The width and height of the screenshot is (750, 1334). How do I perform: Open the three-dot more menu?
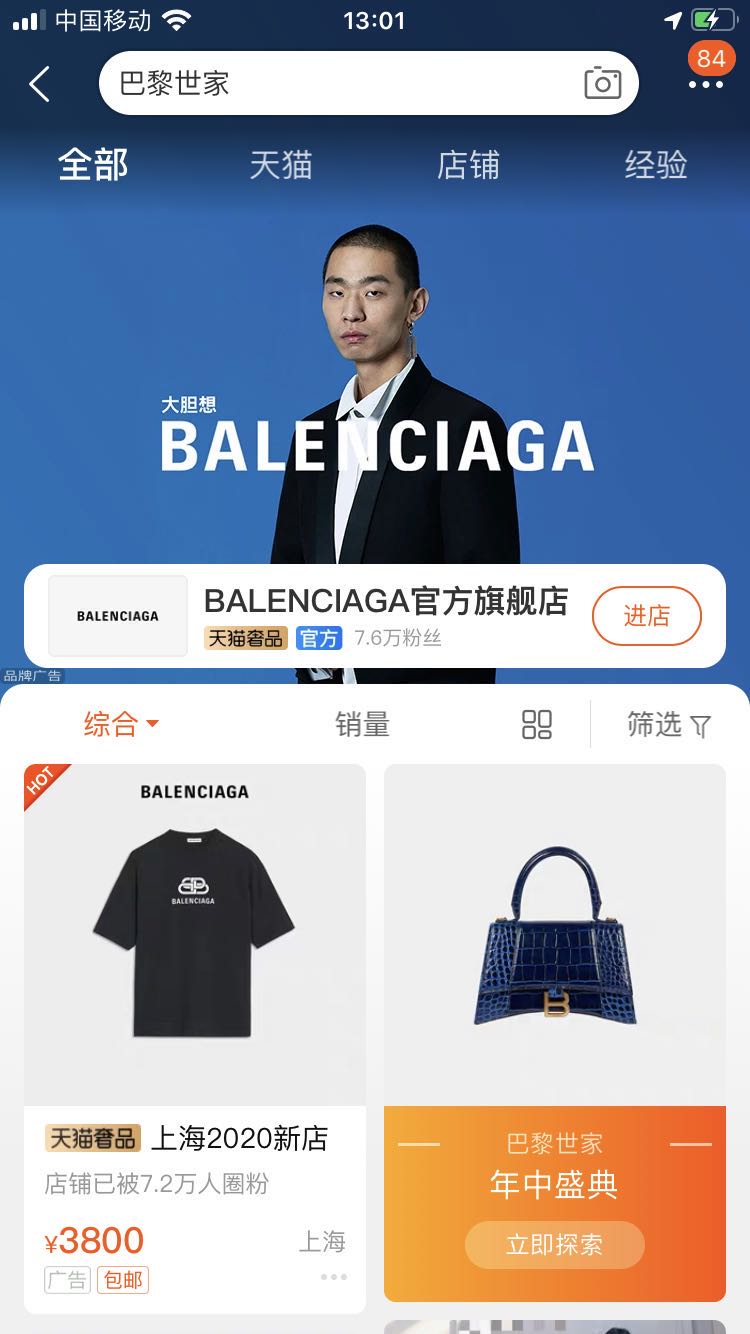(x=706, y=85)
